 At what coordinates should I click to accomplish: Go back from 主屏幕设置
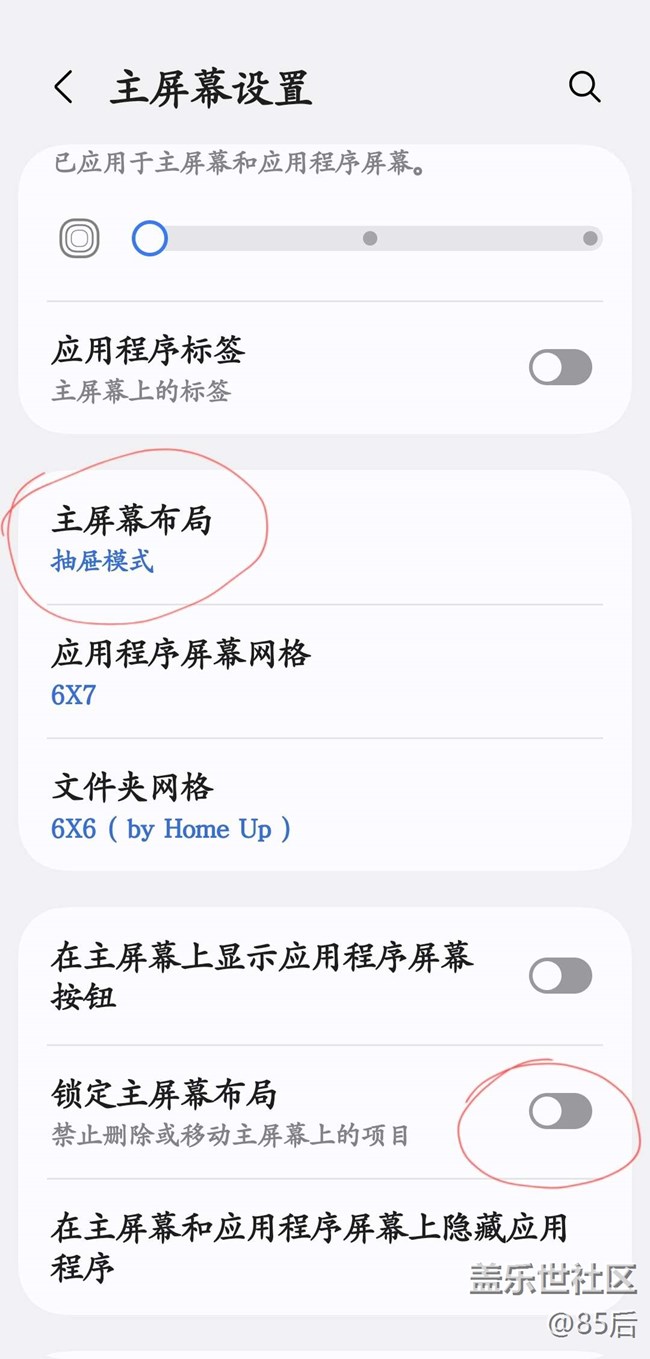64,88
